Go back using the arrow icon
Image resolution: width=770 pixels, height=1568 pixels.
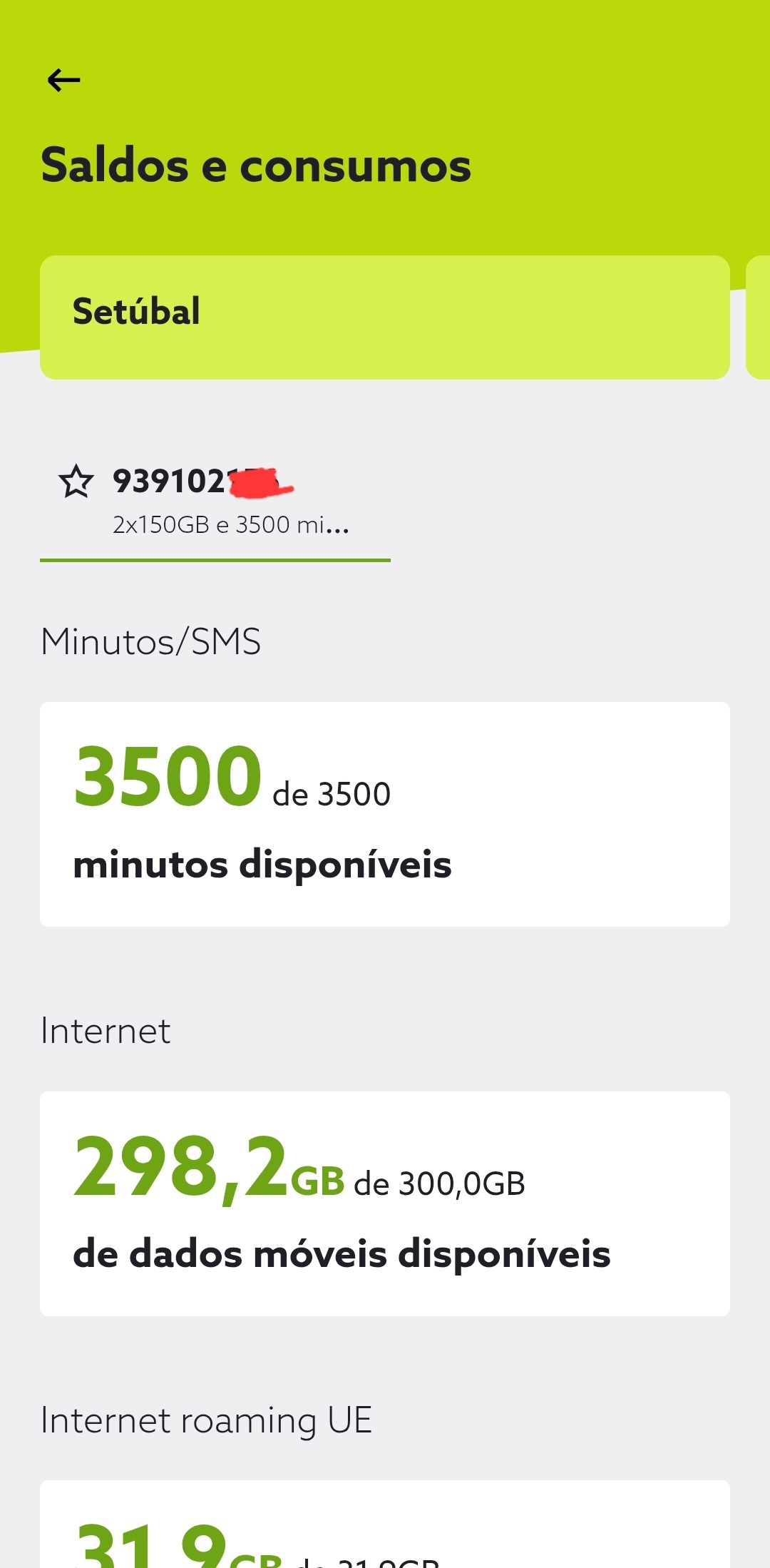[63, 80]
